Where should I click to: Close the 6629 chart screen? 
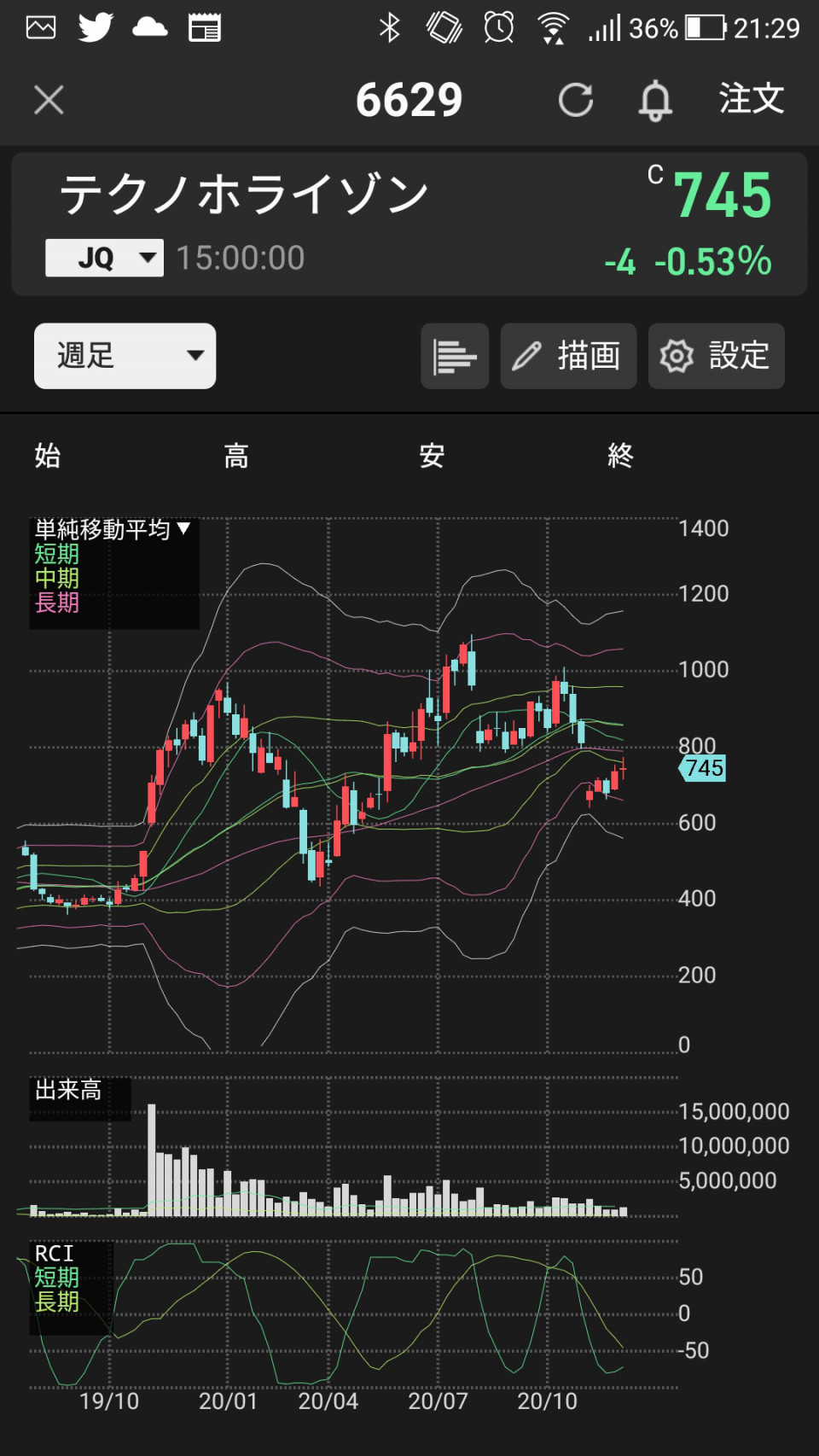pos(49,100)
